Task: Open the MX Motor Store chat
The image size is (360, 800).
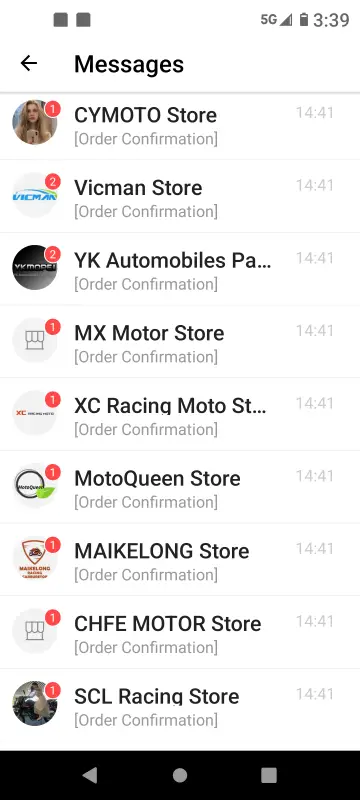Action: pyautogui.click(x=180, y=341)
